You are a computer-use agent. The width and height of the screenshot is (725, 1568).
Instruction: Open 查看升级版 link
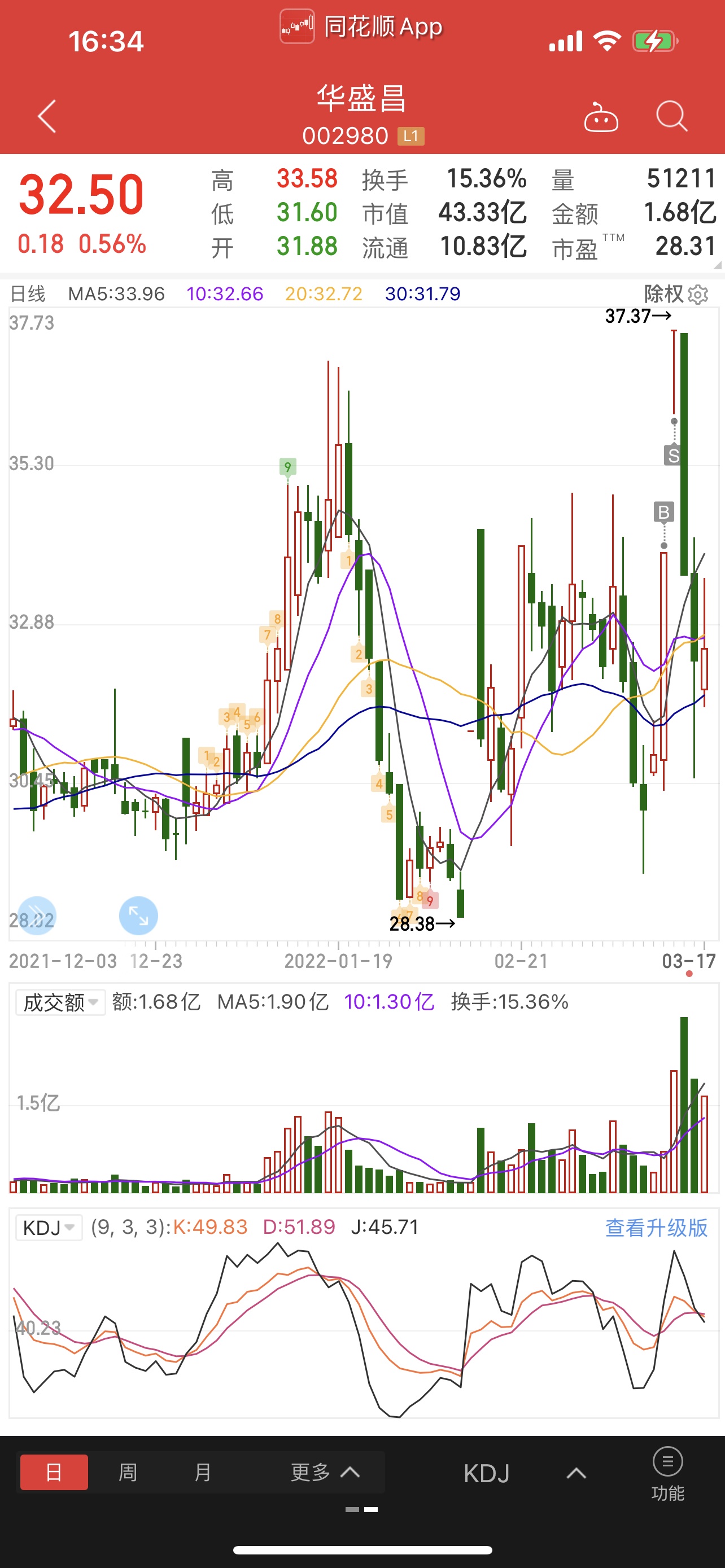[x=656, y=1228]
